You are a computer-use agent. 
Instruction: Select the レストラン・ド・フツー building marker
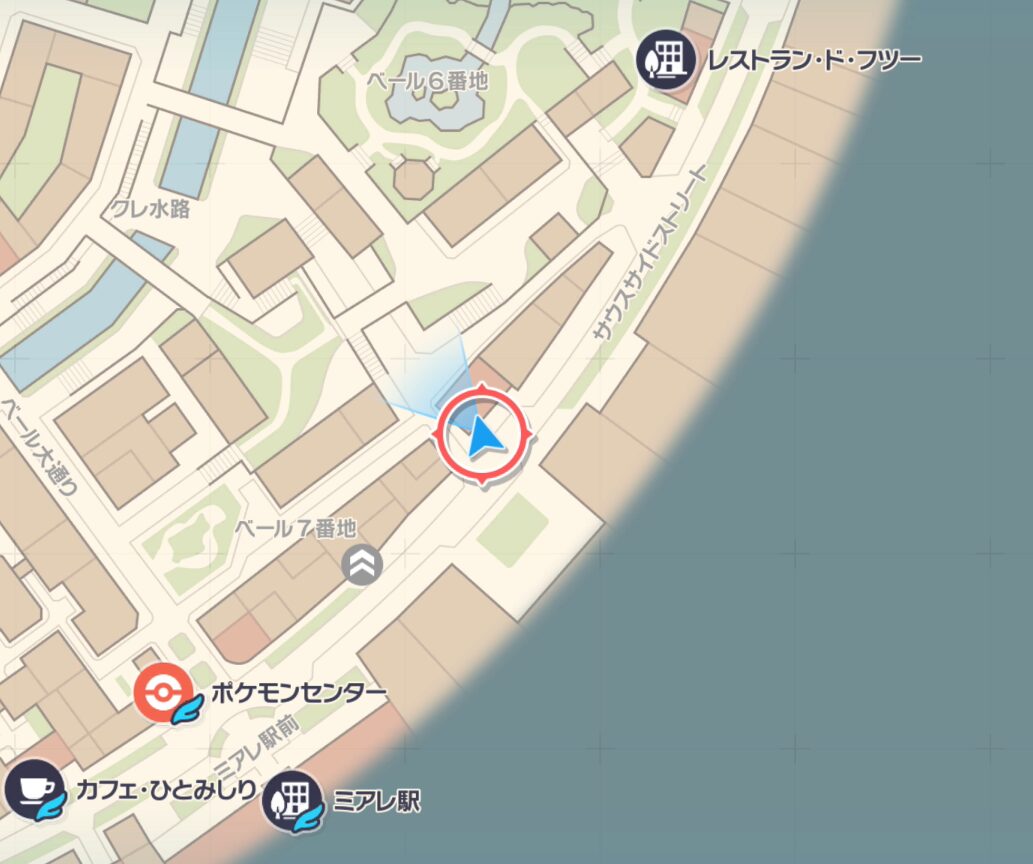tap(667, 60)
